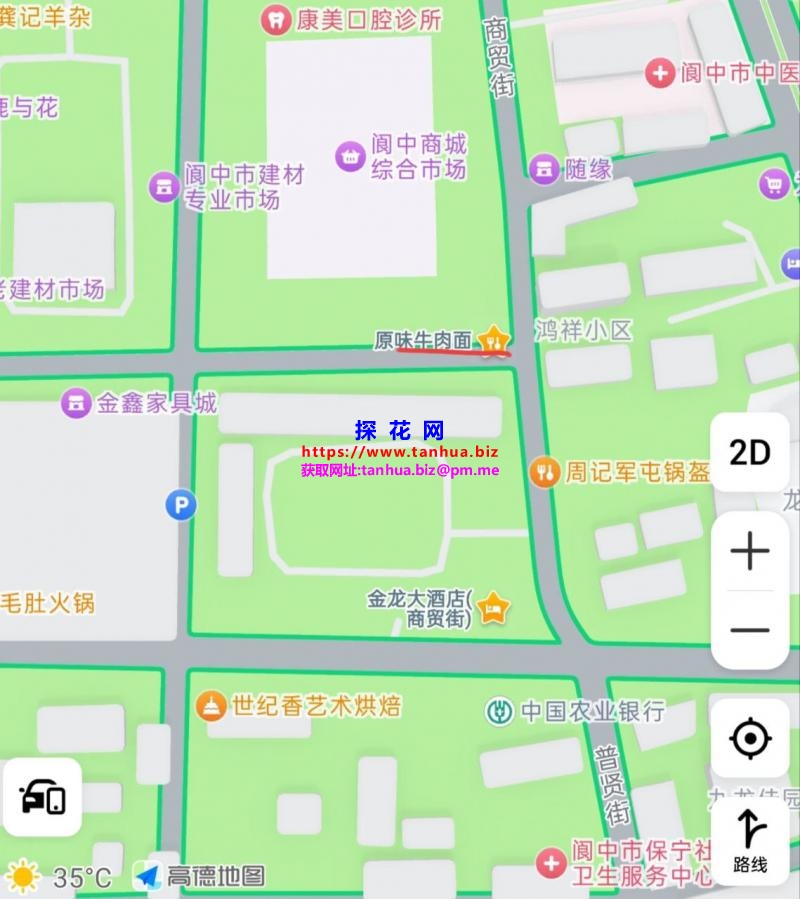The height and width of the screenshot is (899, 800).
Task: Select the 世纪香艺术烘焙 bakery marker
Action: (x=211, y=706)
